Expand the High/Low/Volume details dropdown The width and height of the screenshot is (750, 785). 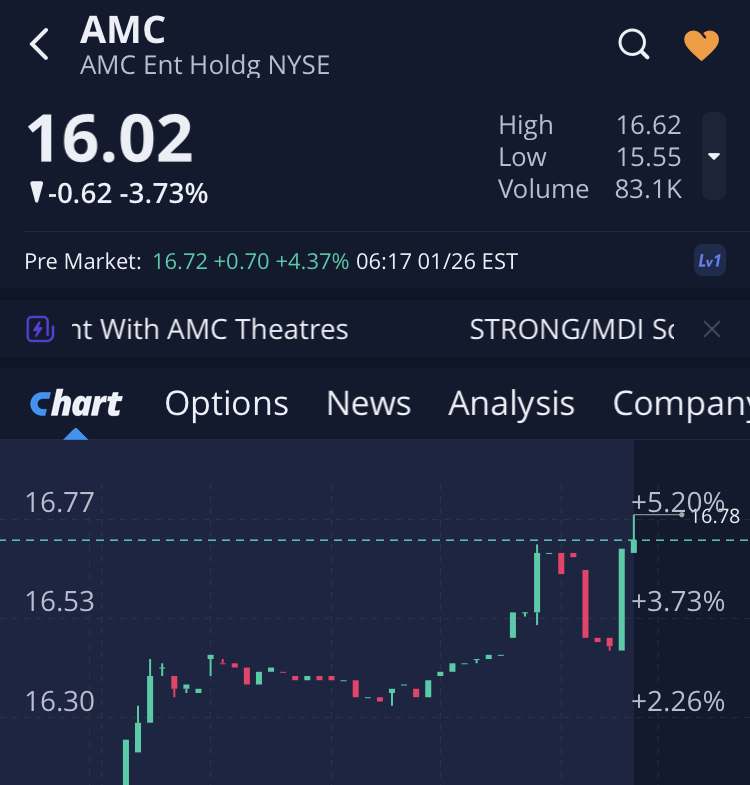pyautogui.click(x=713, y=157)
